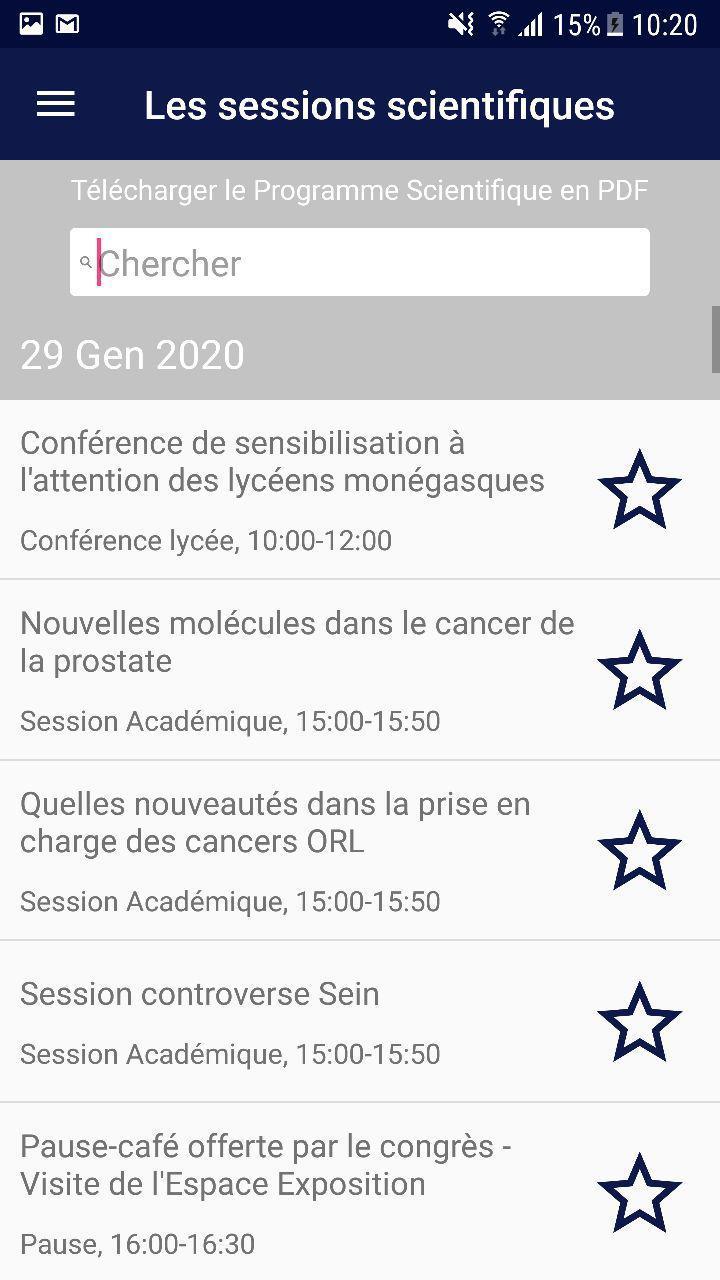The image size is (720, 1280).
Task: Focus the Chercher search field
Action: click(x=370, y=263)
